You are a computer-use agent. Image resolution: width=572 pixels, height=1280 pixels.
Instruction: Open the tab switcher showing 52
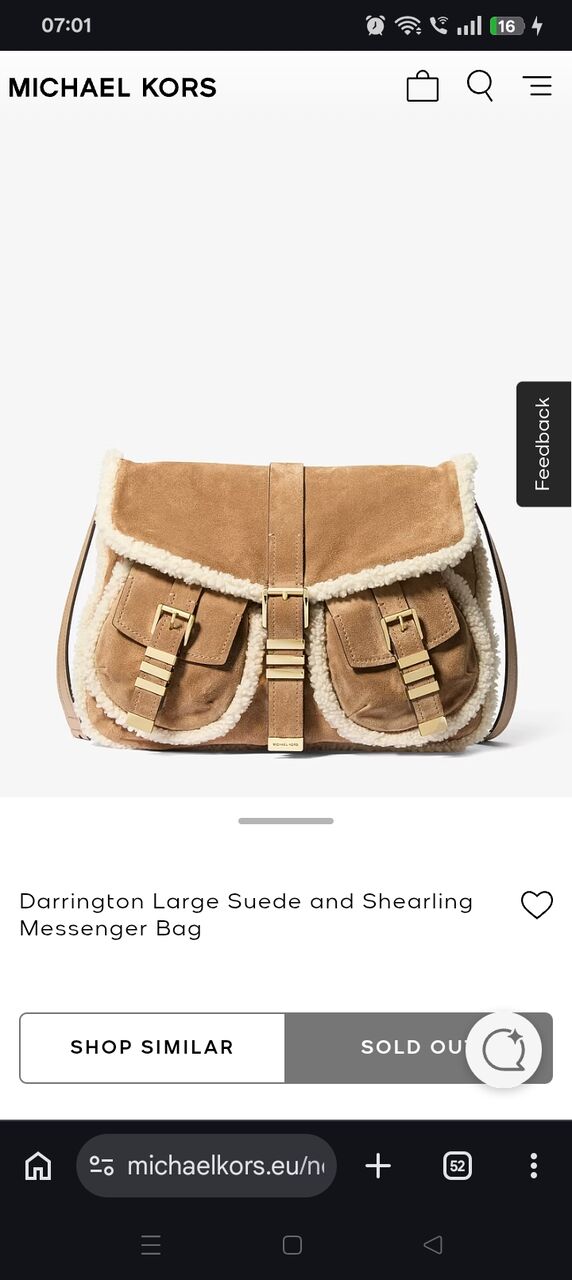(x=457, y=1165)
